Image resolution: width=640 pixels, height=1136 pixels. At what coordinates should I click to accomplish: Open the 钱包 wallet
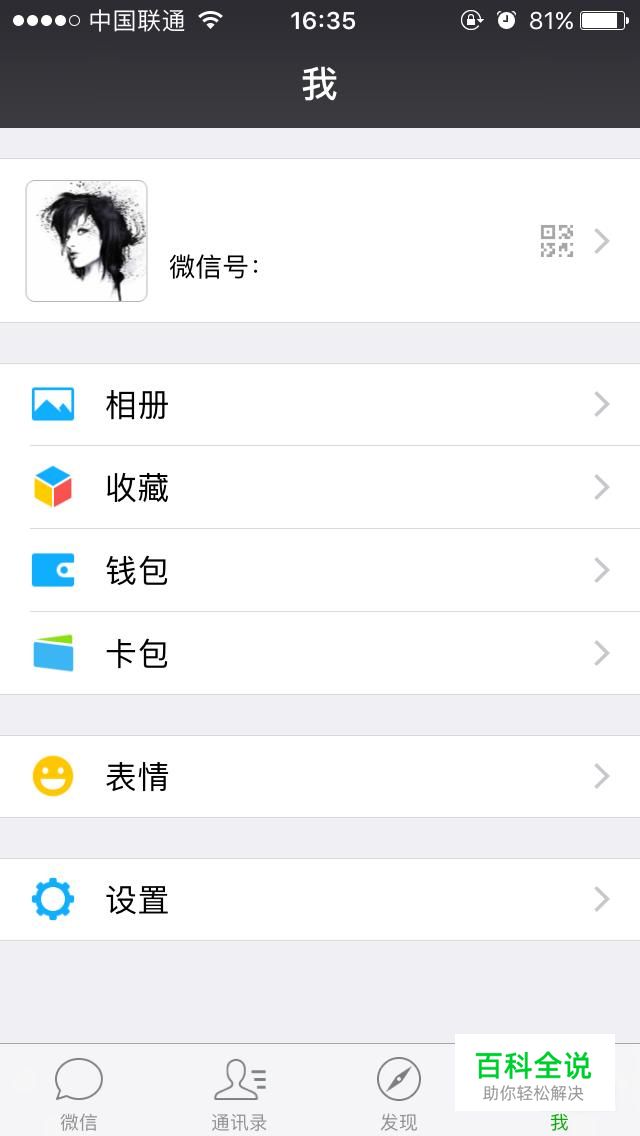pos(320,570)
